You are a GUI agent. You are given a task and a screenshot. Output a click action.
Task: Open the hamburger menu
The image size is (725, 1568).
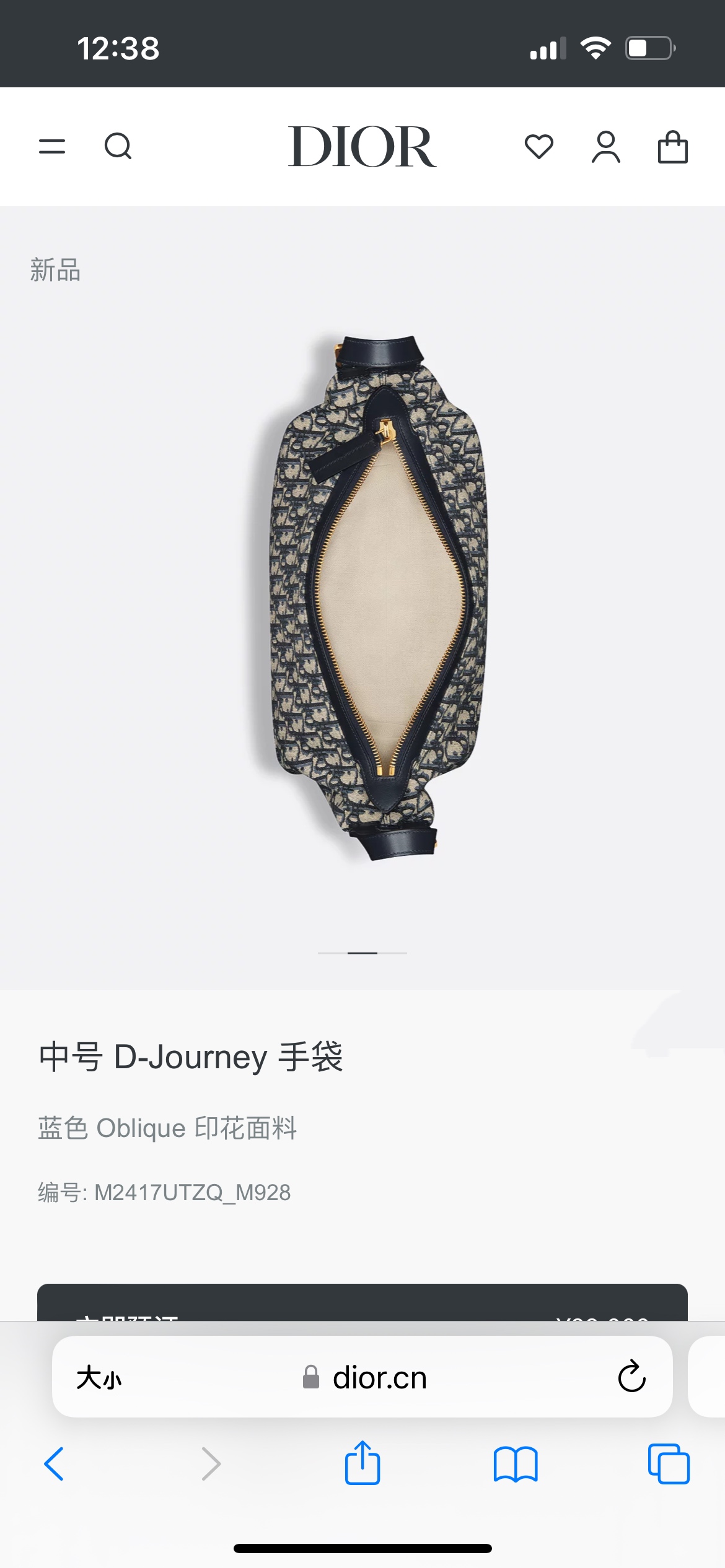[52, 147]
